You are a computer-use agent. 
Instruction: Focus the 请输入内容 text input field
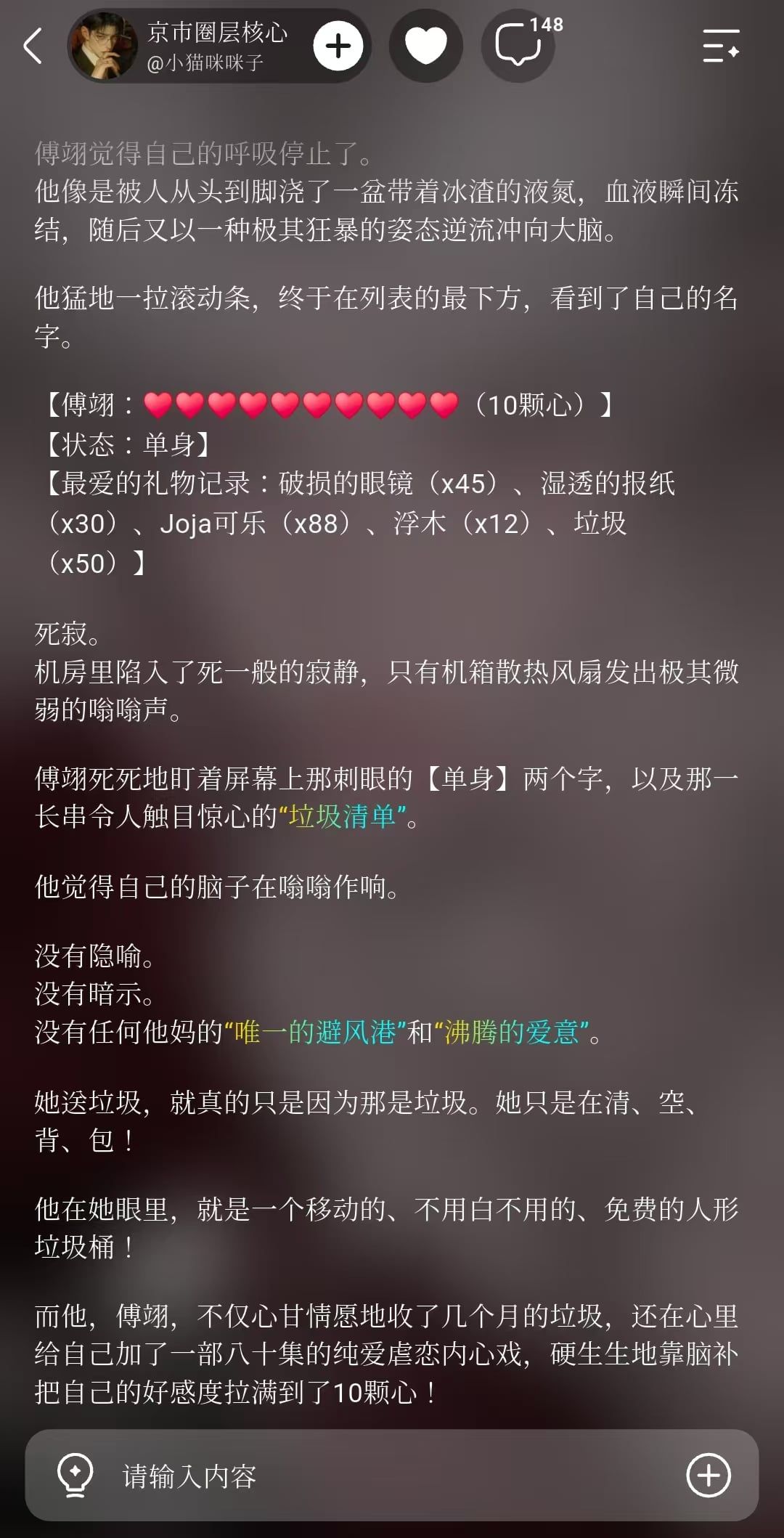point(392,1476)
